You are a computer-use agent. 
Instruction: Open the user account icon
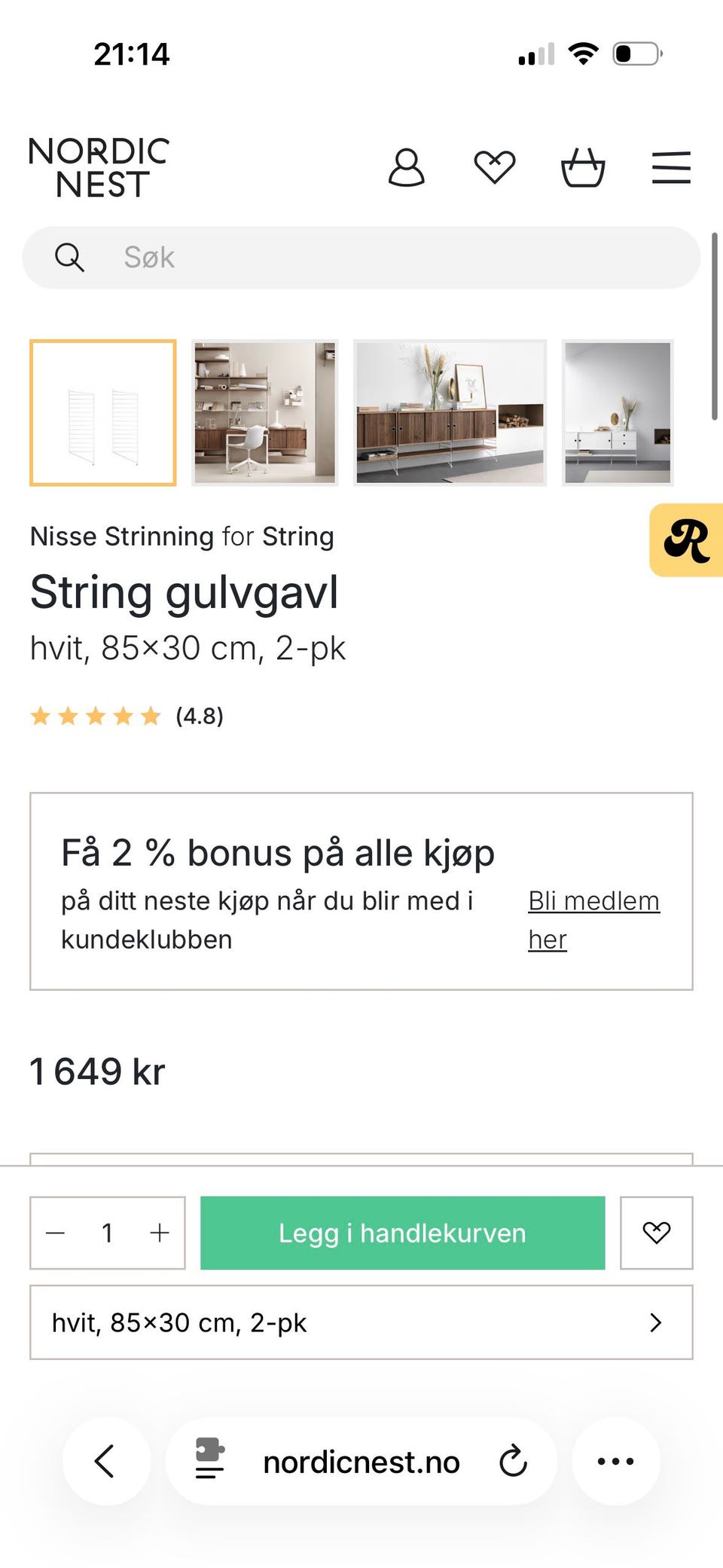pos(407,167)
